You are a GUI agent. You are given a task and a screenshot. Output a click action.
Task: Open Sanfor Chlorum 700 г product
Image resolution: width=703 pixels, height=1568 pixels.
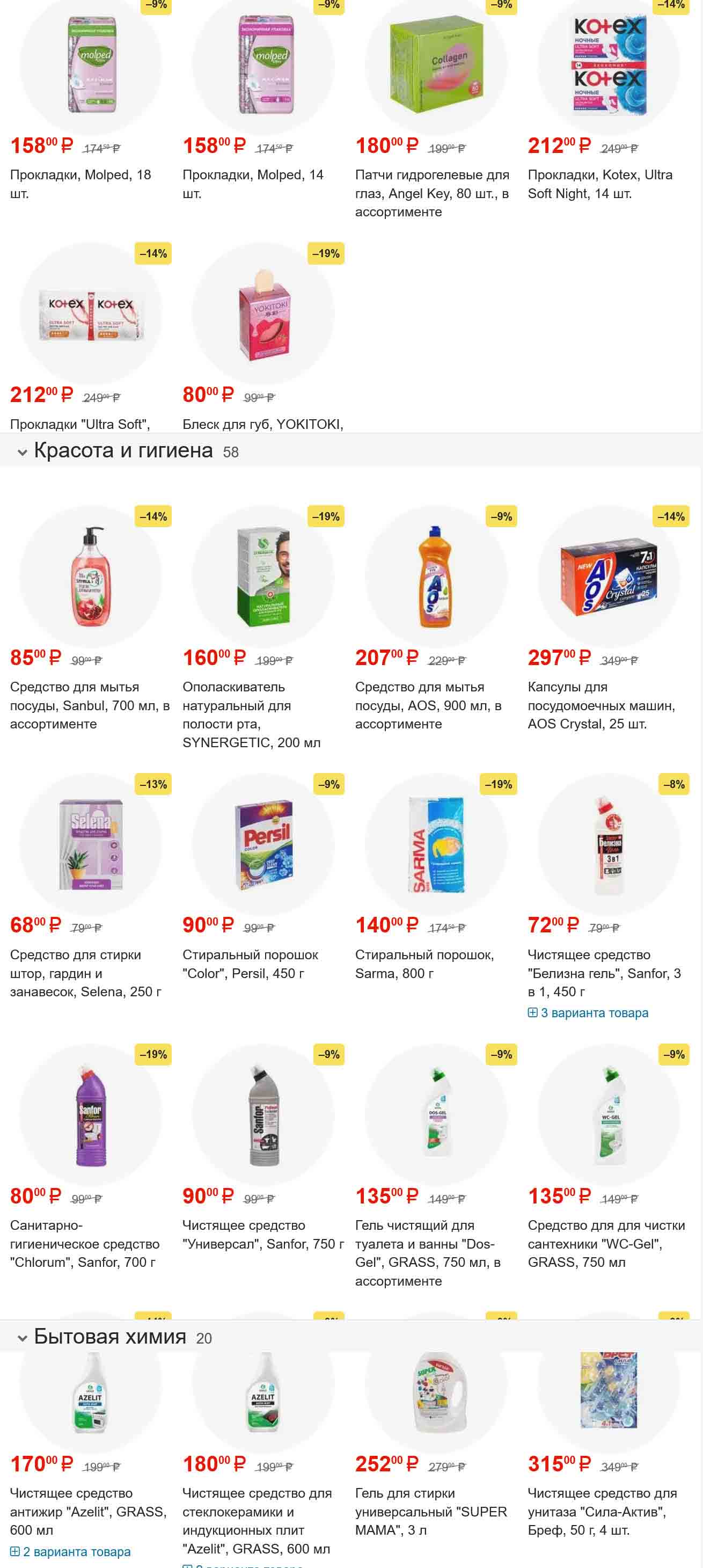pos(84,1244)
